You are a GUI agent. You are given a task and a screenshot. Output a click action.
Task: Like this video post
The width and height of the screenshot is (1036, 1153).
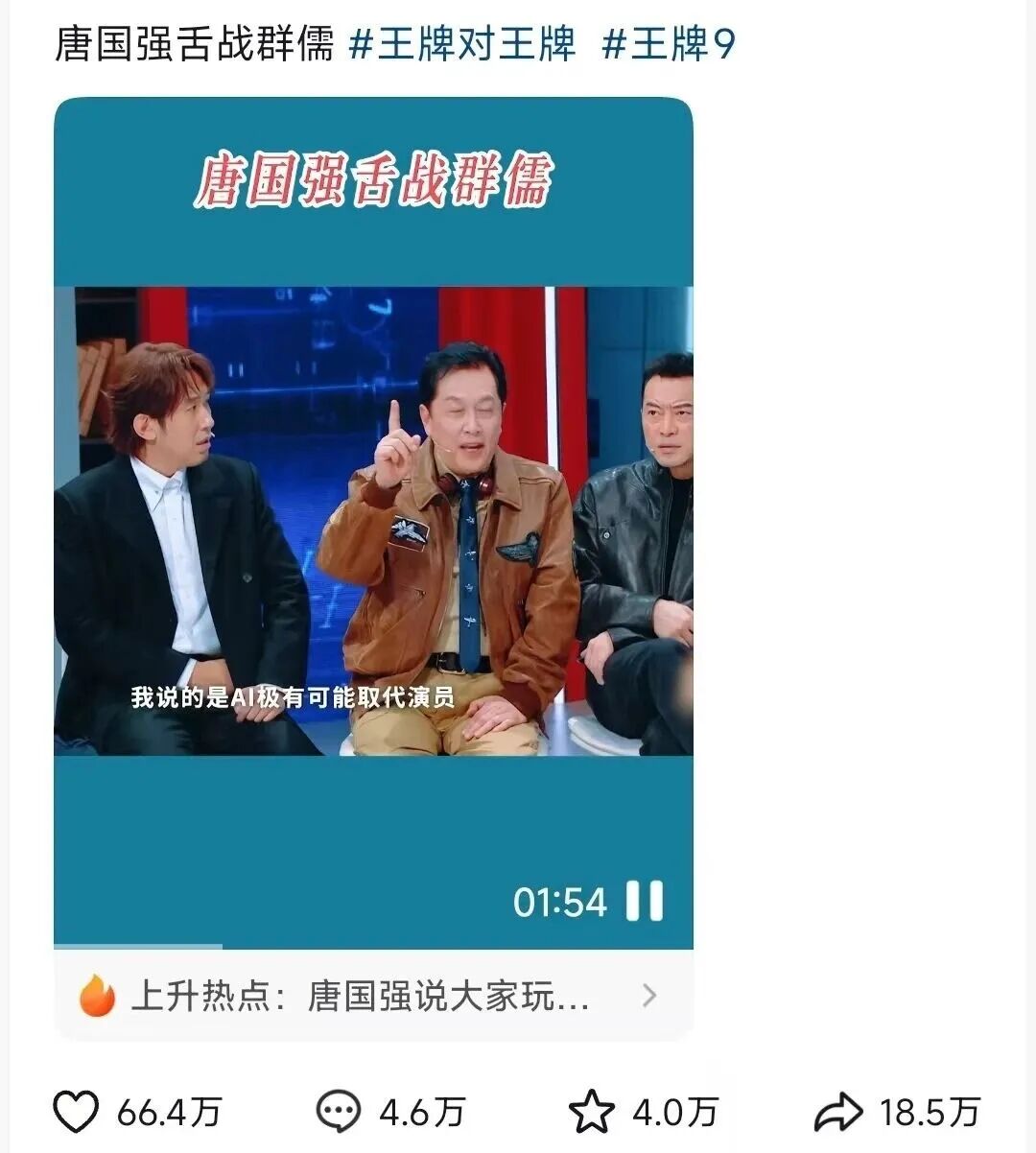tap(76, 1113)
